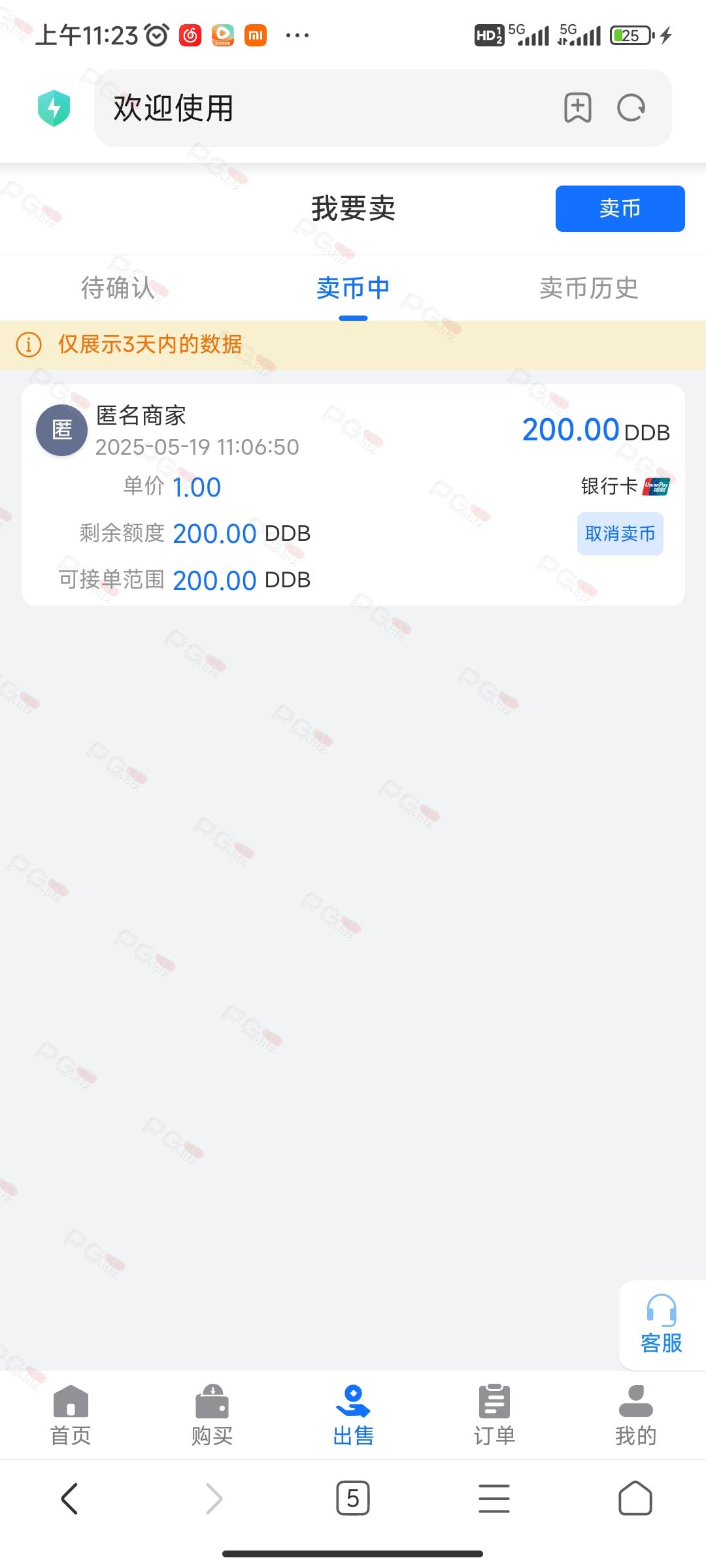This screenshot has width=706, height=1568.
Task: Open the 卖币历史 tab
Action: click(588, 287)
